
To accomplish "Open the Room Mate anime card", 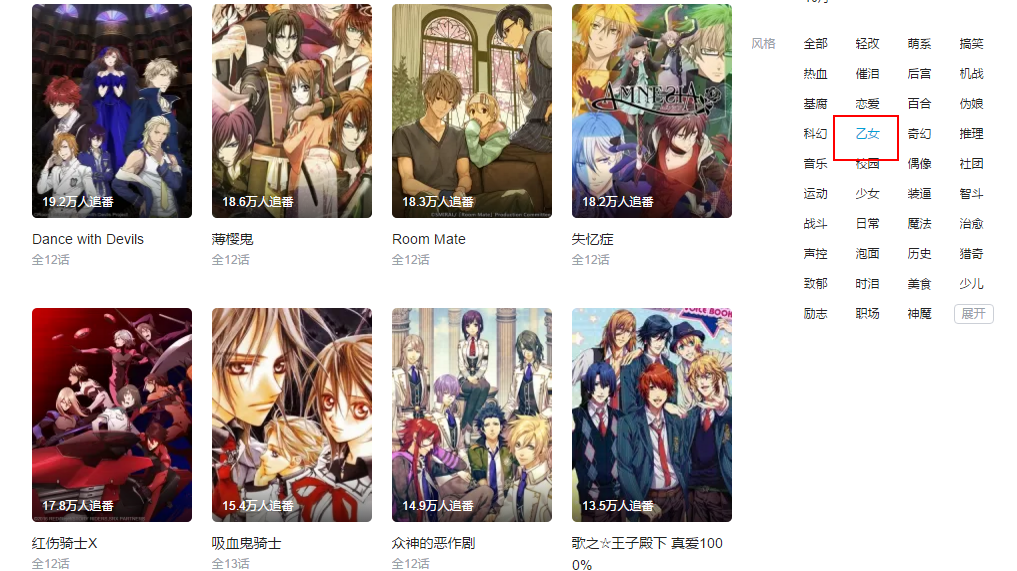I will coord(471,111).
